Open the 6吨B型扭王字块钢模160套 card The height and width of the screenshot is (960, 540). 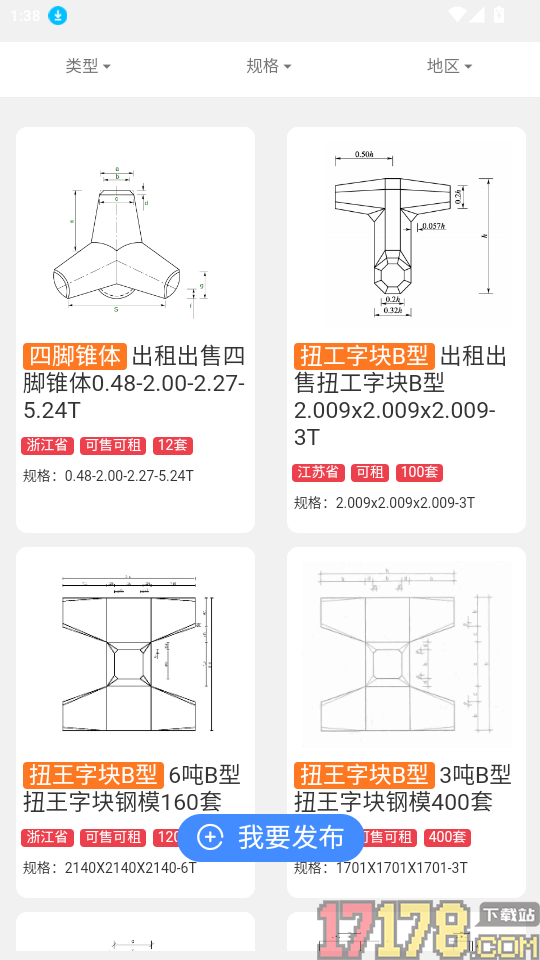[135, 722]
